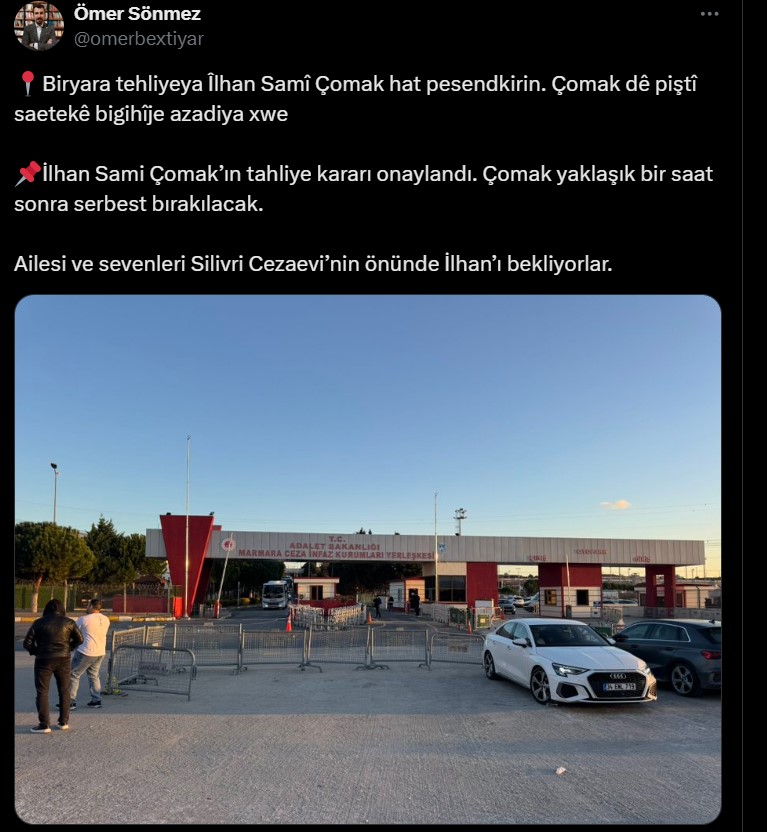The image size is (767, 832).
Task: Open the tweet's three-dot overflow menu
Action: pyautogui.click(x=709, y=14)
